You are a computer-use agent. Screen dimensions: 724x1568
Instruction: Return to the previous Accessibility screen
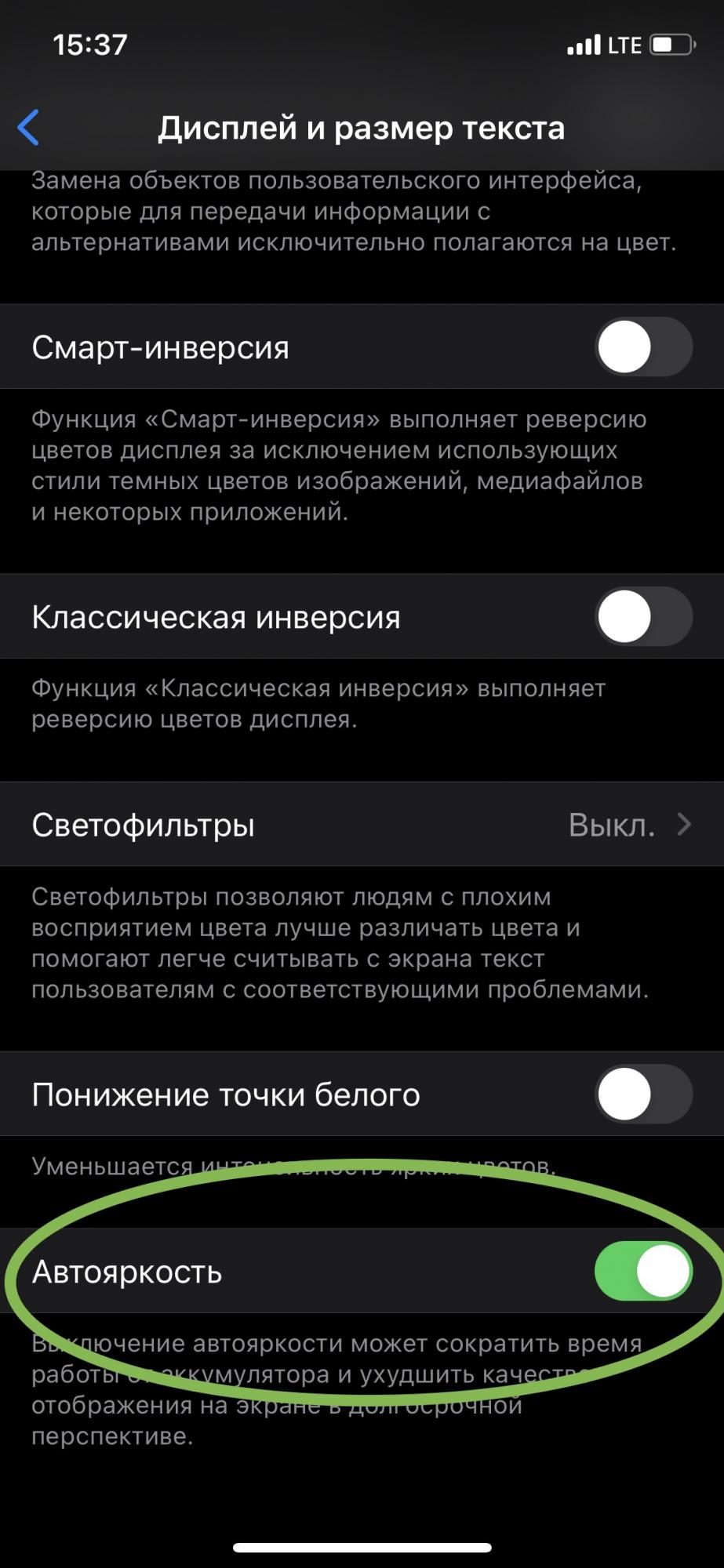click(27, 125)
